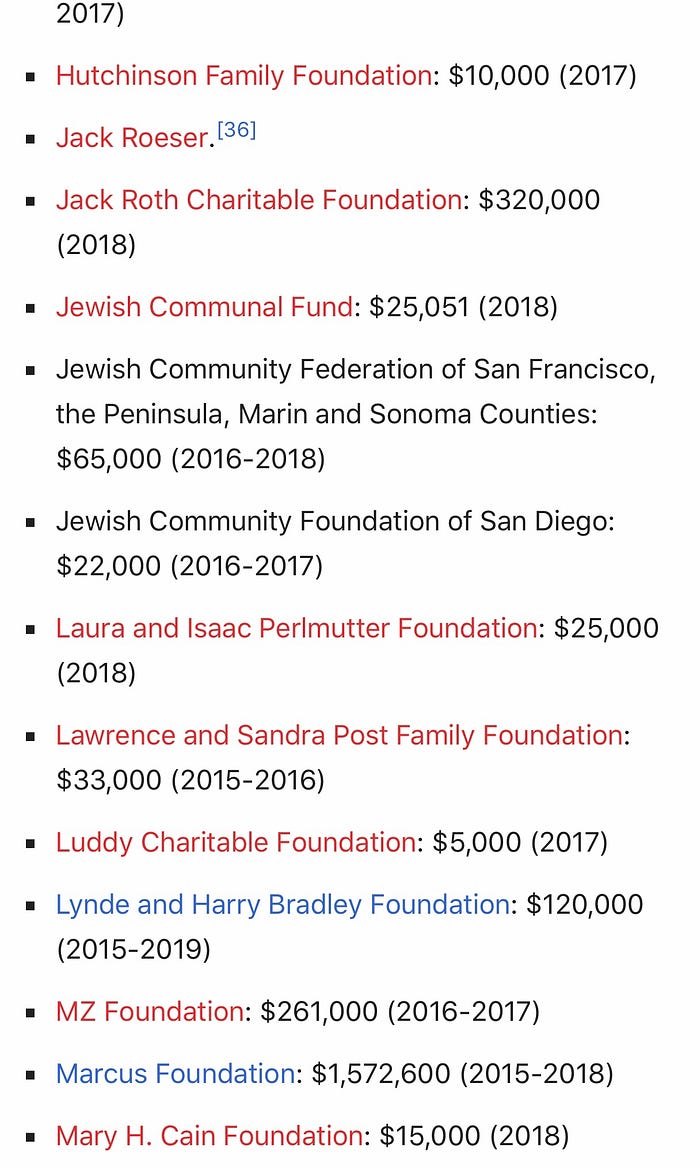700x1169 pixels.
Task: Select the MZ Foundation link
Action: pyautogui.click(x=149, y=1012)
